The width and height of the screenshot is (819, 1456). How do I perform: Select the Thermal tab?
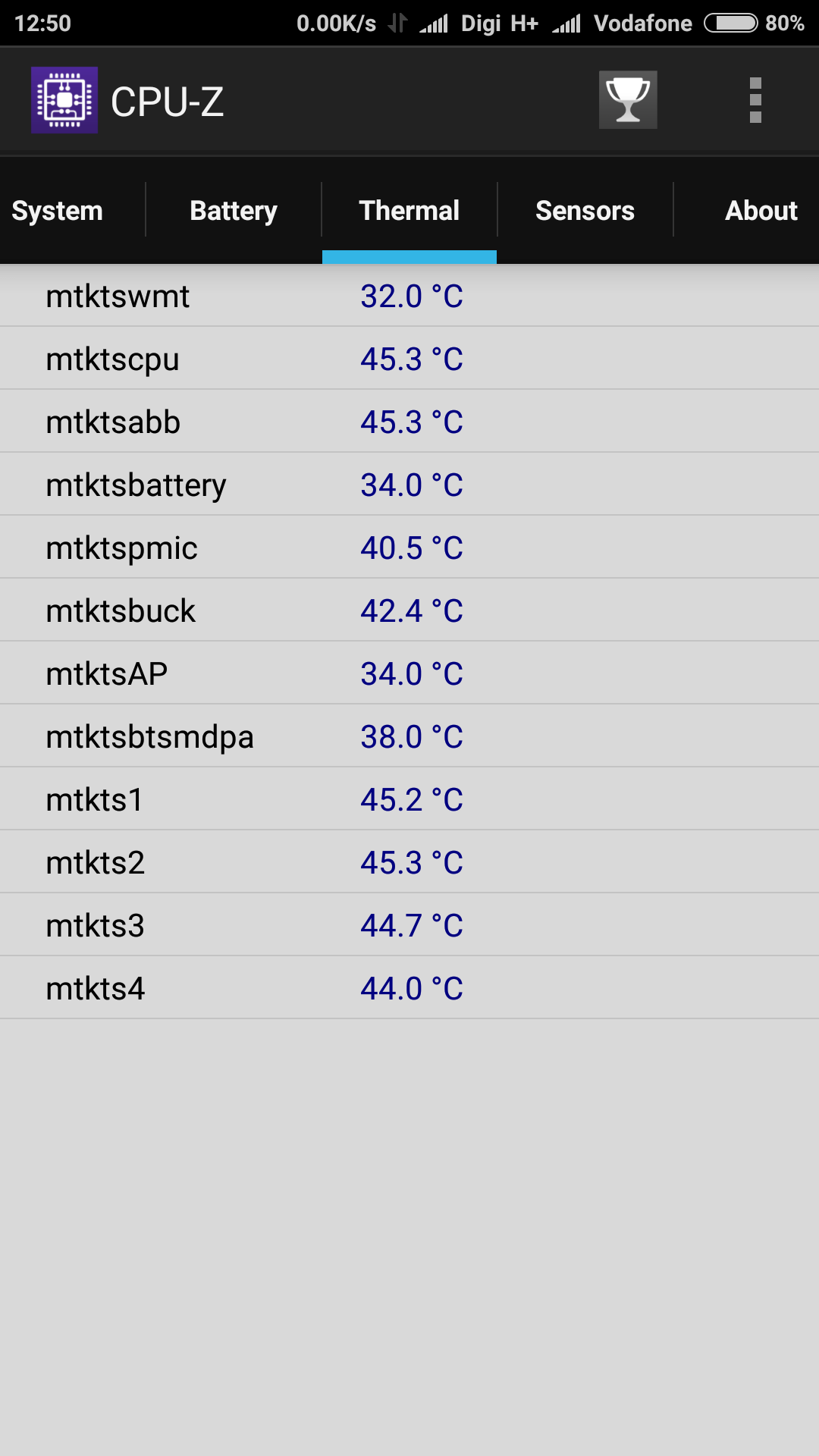[x=409, y=211]
